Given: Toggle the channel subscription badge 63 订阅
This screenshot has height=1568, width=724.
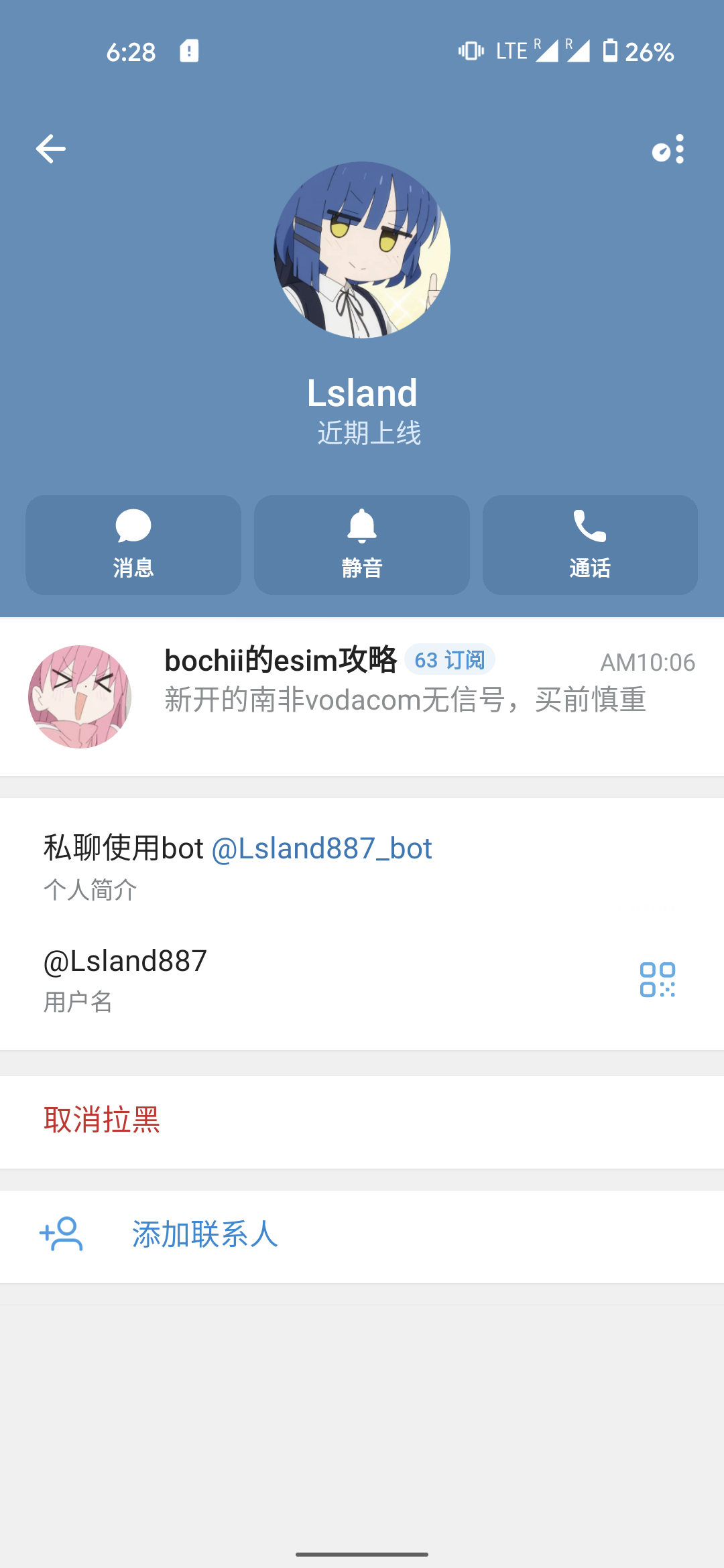Looking at the screenshot, I should point(452,660).
